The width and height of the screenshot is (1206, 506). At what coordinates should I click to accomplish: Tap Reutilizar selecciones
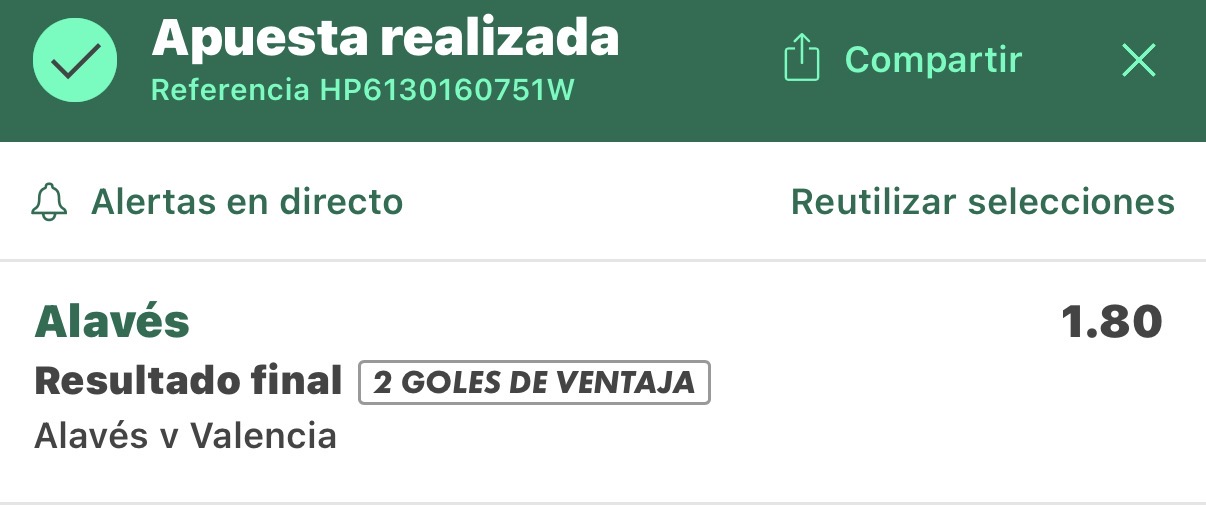982,202
